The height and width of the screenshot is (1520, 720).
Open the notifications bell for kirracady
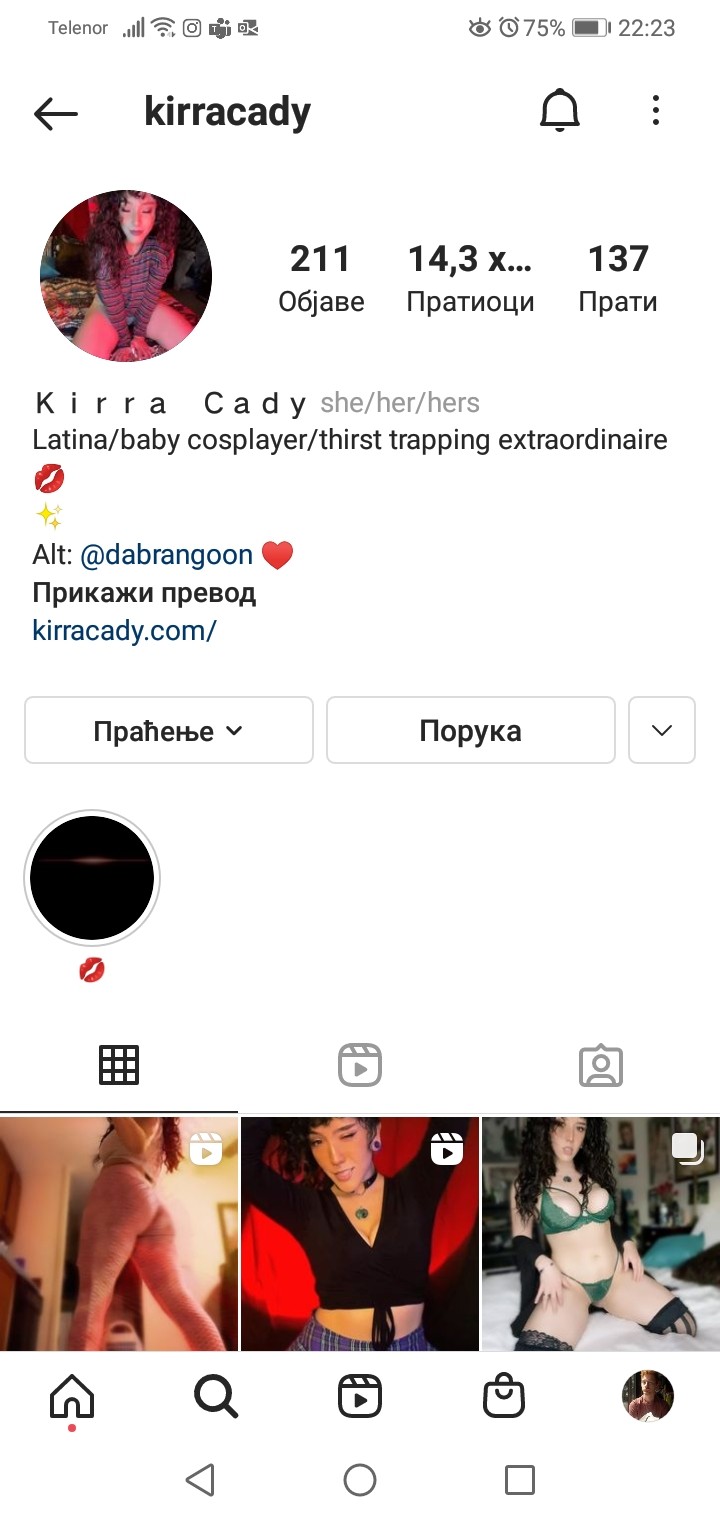[x=559, y=111]
